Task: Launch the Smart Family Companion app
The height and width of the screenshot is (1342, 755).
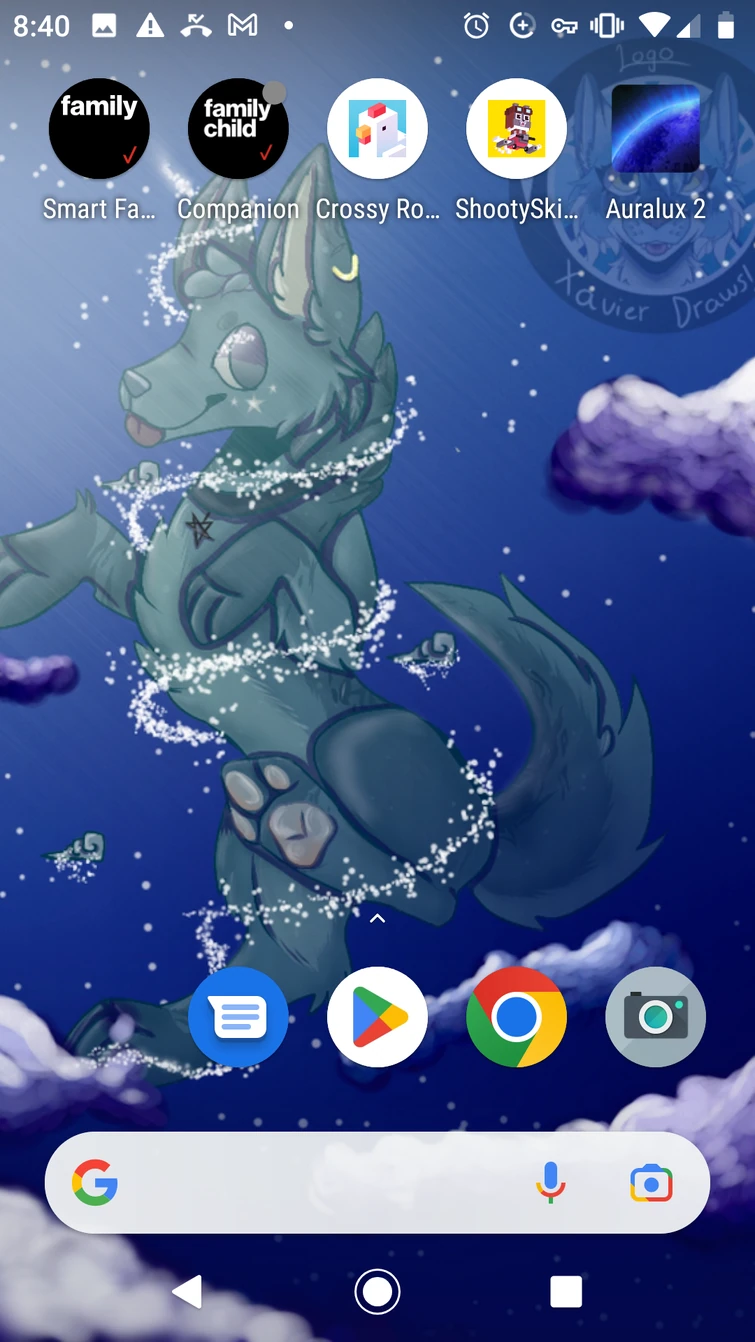Action: tap(238, 129)
